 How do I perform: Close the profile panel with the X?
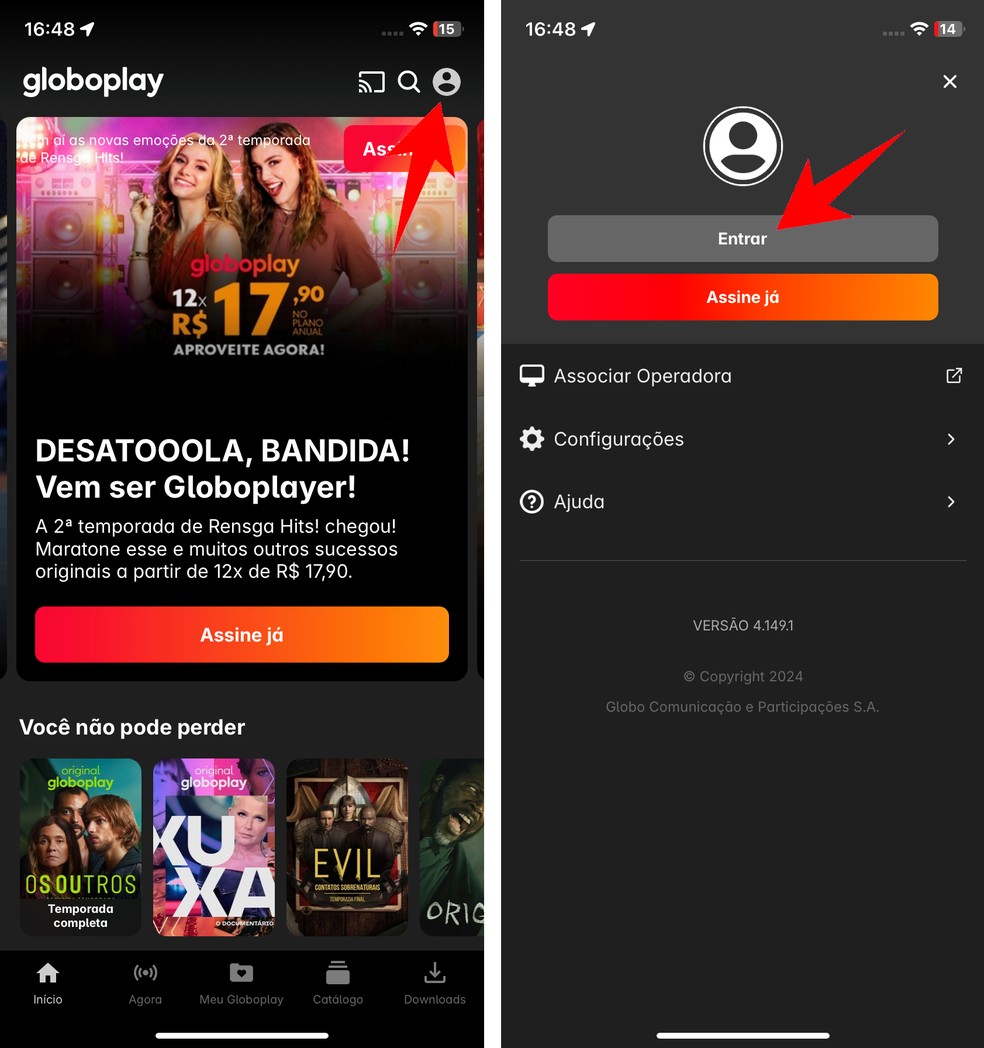[x=950, y=82]
